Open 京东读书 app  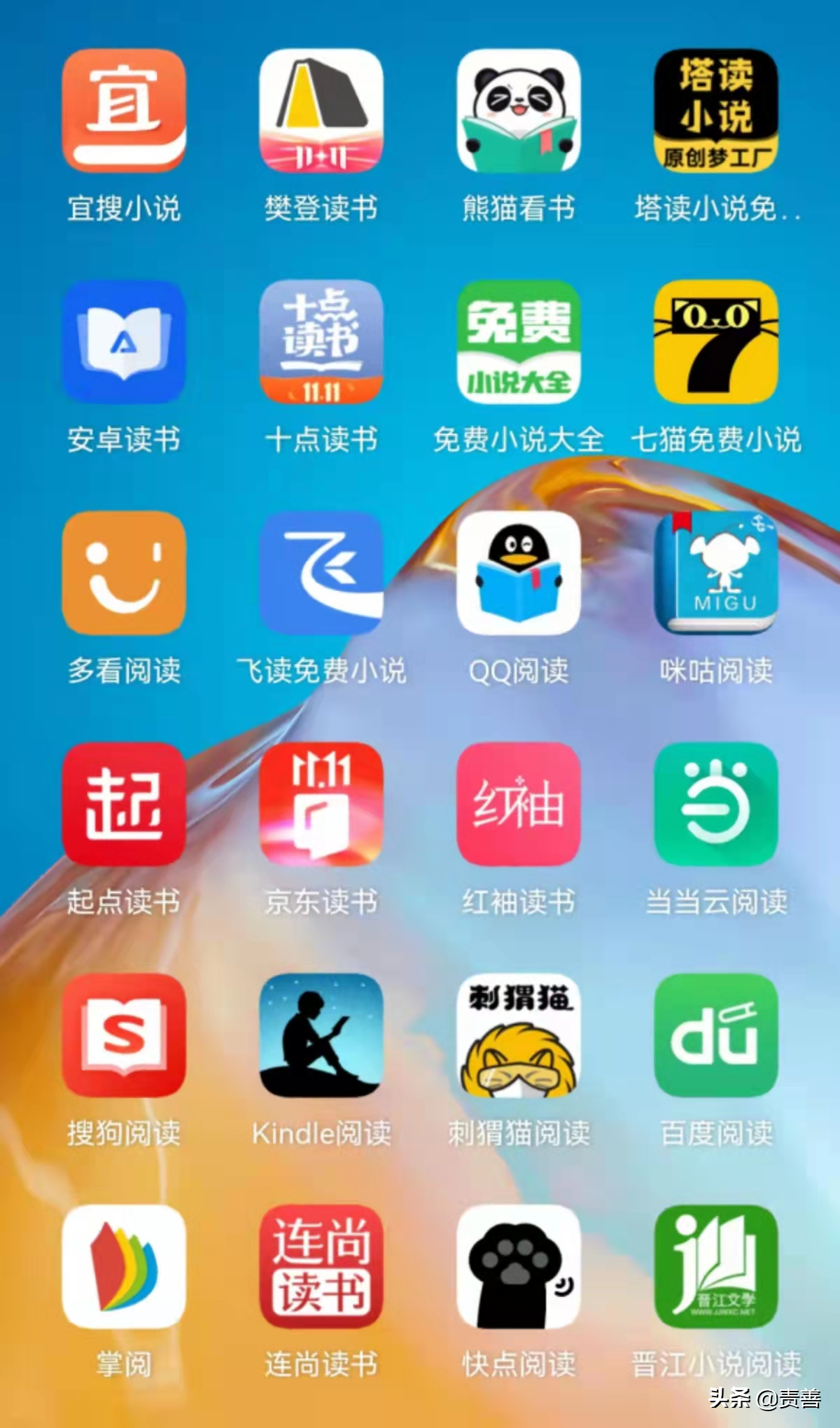(x=321, y=804)
